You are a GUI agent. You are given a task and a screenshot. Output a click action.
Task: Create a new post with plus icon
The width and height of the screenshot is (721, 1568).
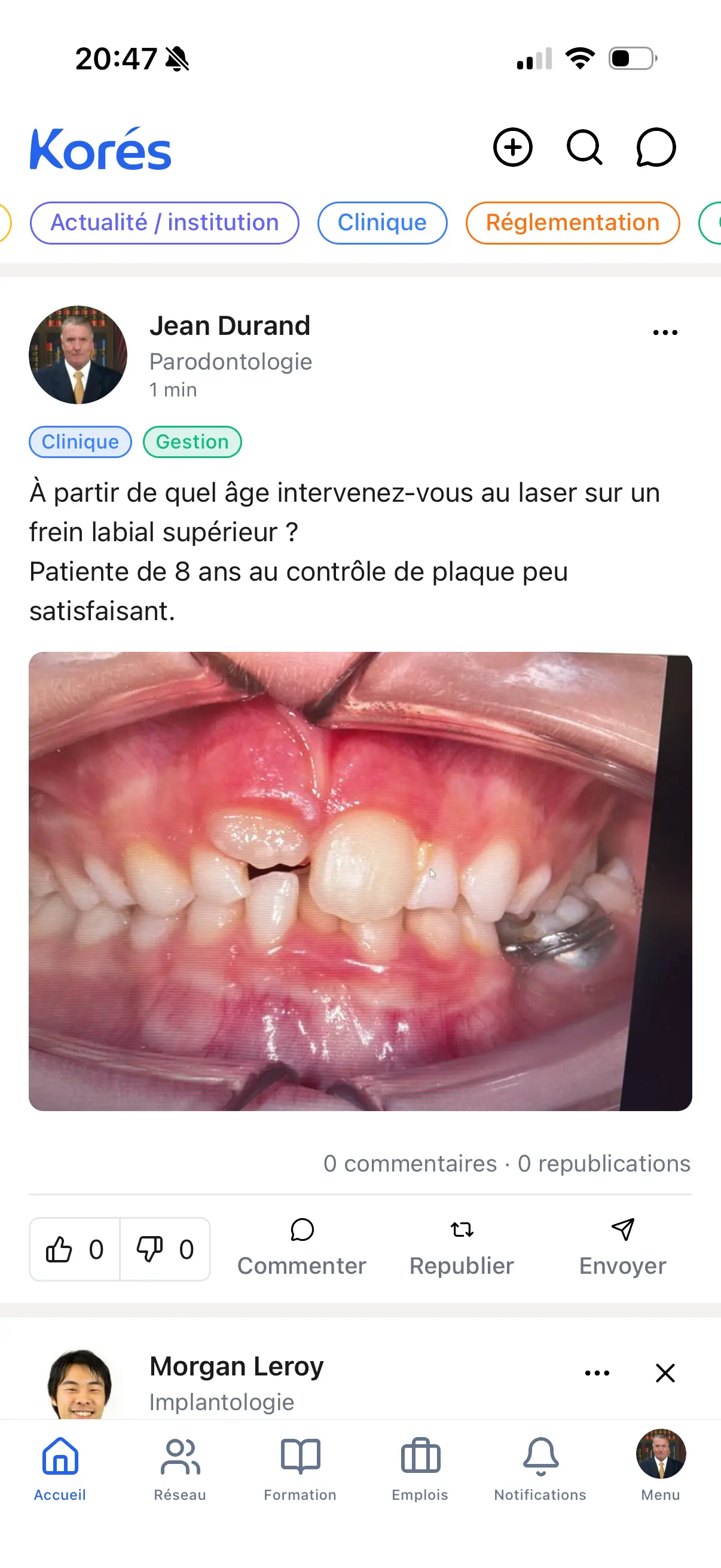click(512, 147)
